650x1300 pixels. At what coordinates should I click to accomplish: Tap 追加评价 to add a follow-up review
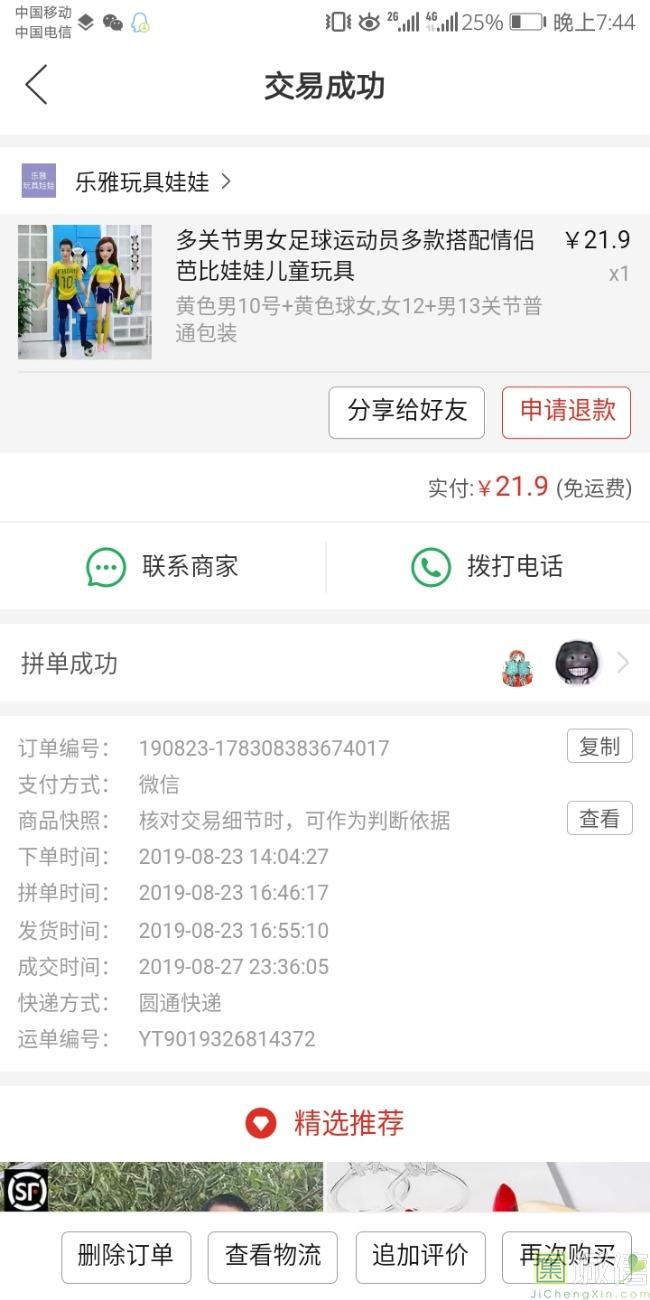click(x=420, y=1256)
